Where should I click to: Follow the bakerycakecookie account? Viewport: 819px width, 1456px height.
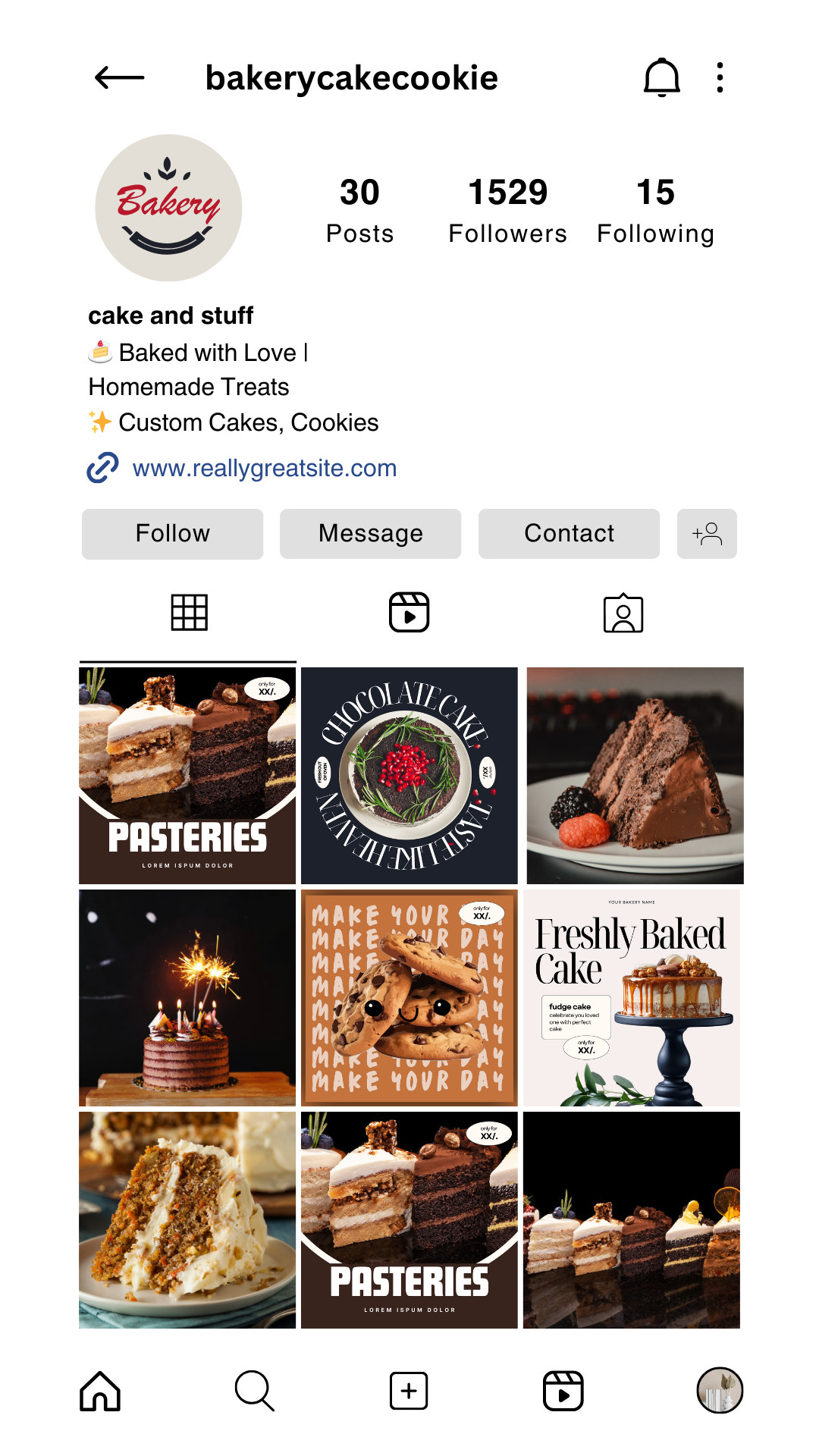coord(172,533)
